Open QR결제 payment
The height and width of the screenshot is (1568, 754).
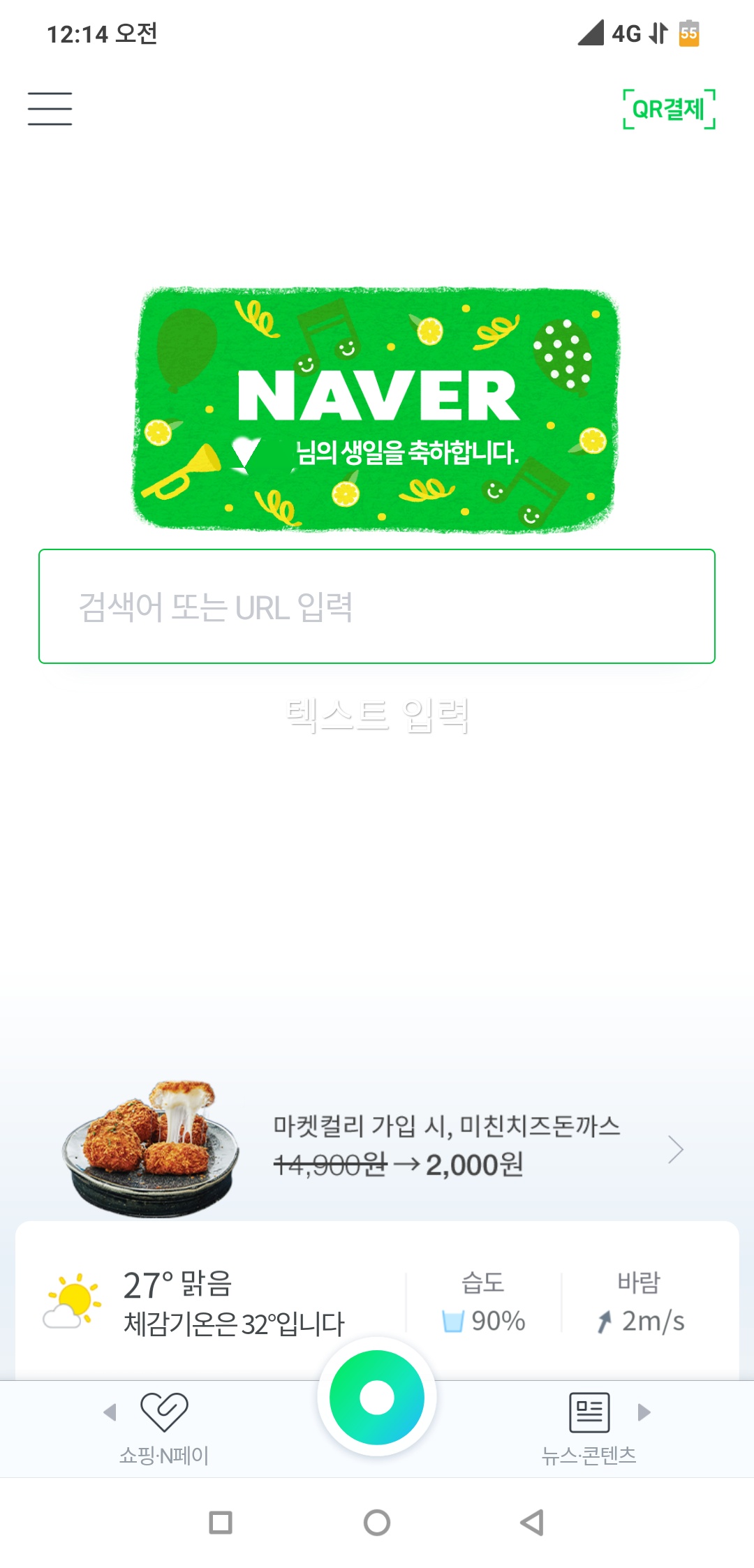click(669, 109)
